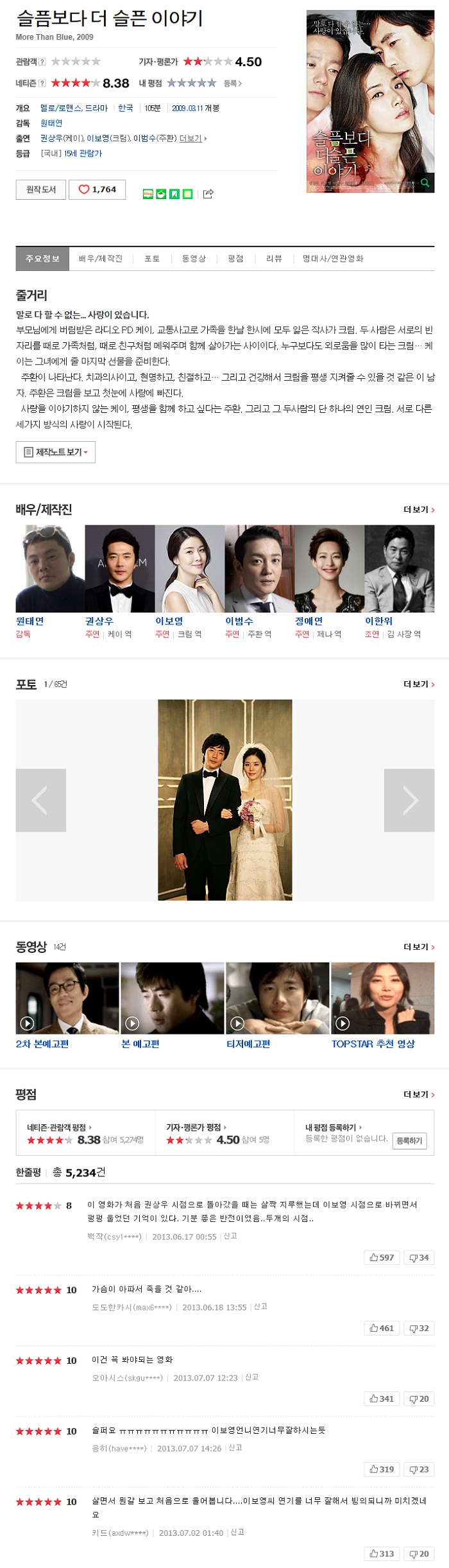Show previous photo in 포토 gallery
This screenshot has height=1568, width=449.
point(40,800)
